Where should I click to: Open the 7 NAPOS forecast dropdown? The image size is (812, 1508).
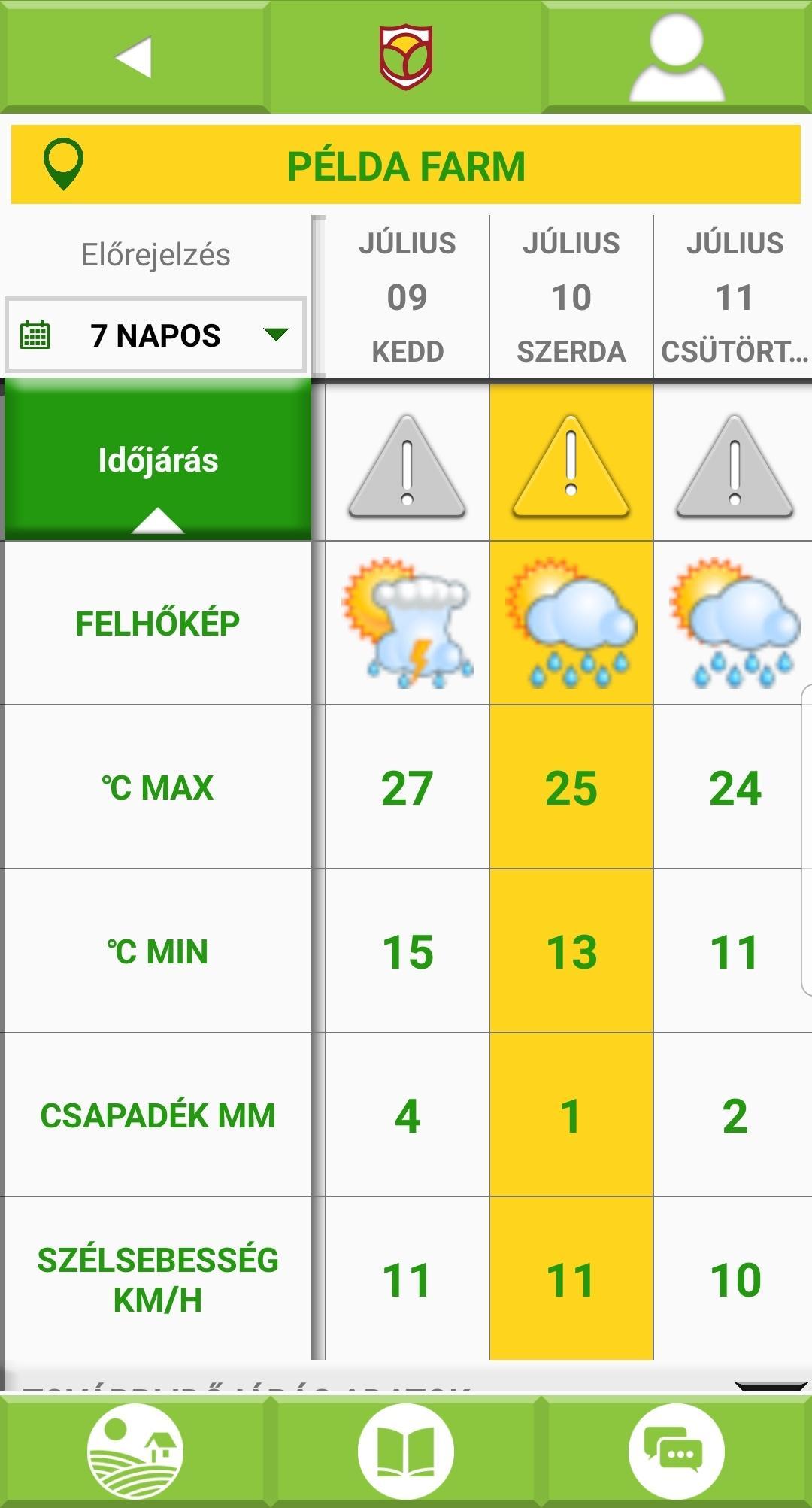156,335
